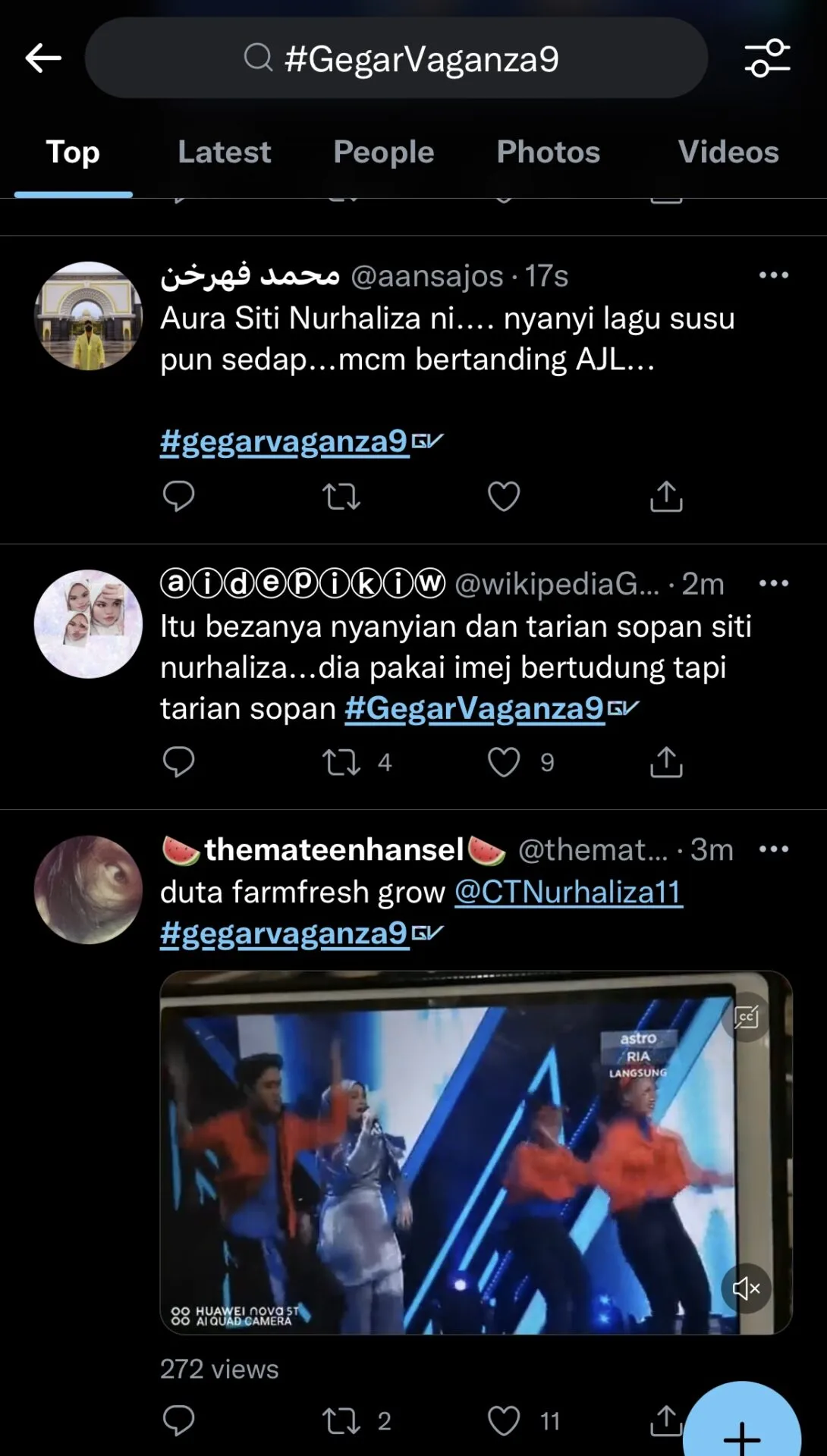This screenshot has width=827, height=1456.
Task: Retweet the @wikipediaG tweet
Action: 341,762
